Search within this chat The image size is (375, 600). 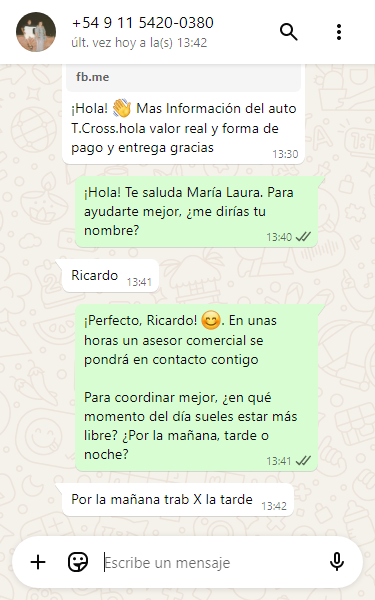[x=289, y=32]
